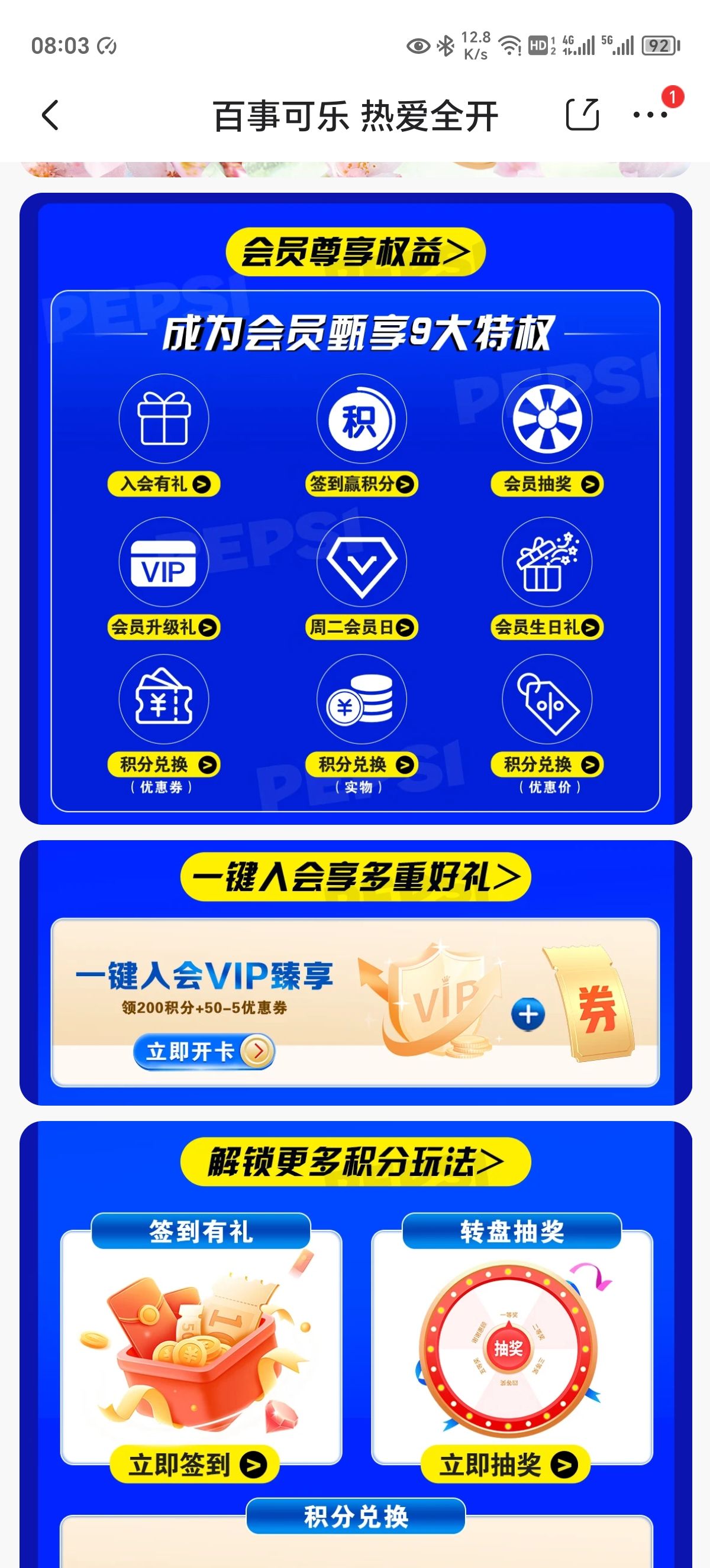Image resolution: width=710 pixels, height=1568 pixels.
Task: Share this Pepsi store page
Action: (582, 115)
